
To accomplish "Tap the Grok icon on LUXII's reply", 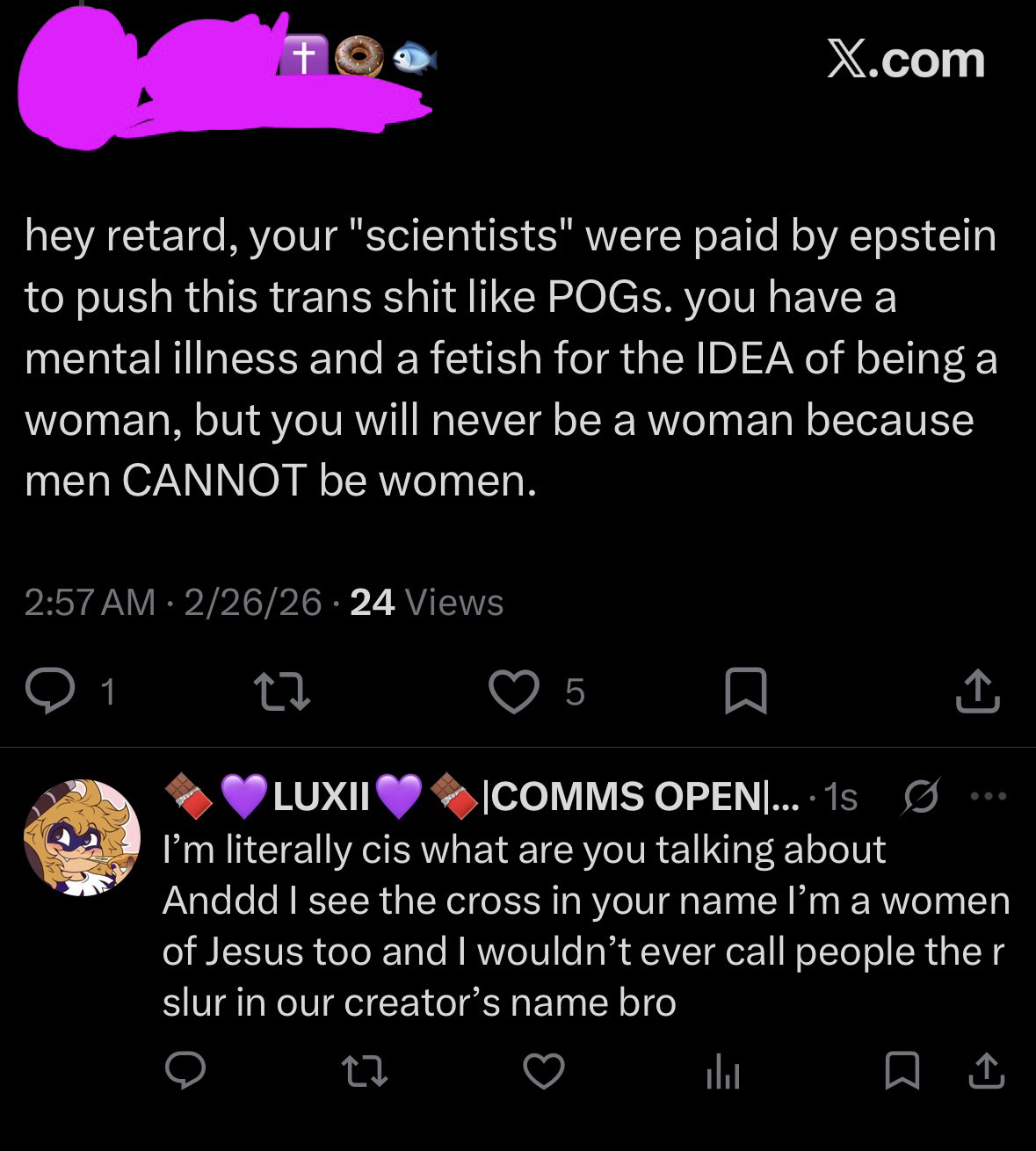I will (x=921, y=796).
